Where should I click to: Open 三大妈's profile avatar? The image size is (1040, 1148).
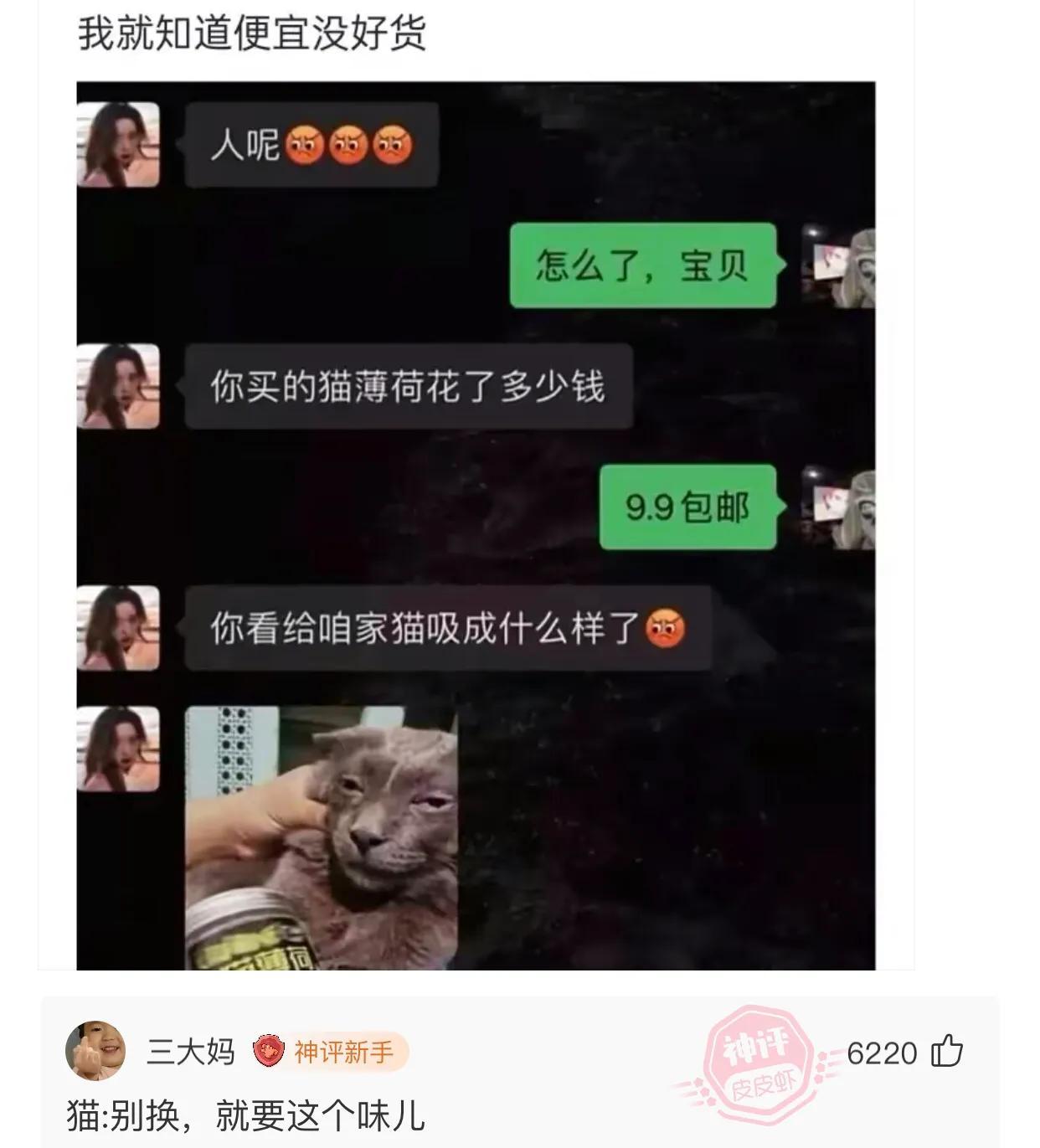pyautogui.click(x=95, y=1051)
